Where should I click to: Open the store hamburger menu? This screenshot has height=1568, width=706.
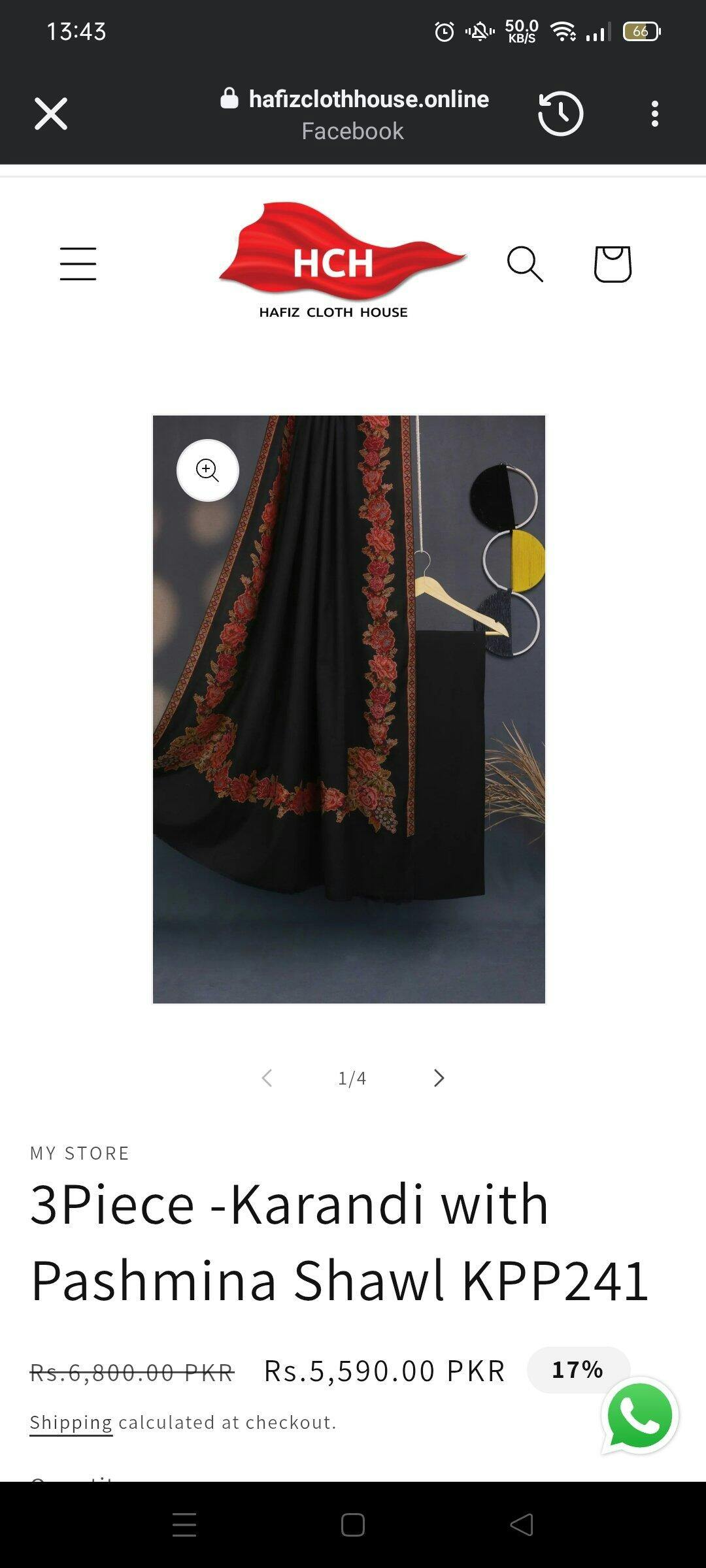coord(78,264)
